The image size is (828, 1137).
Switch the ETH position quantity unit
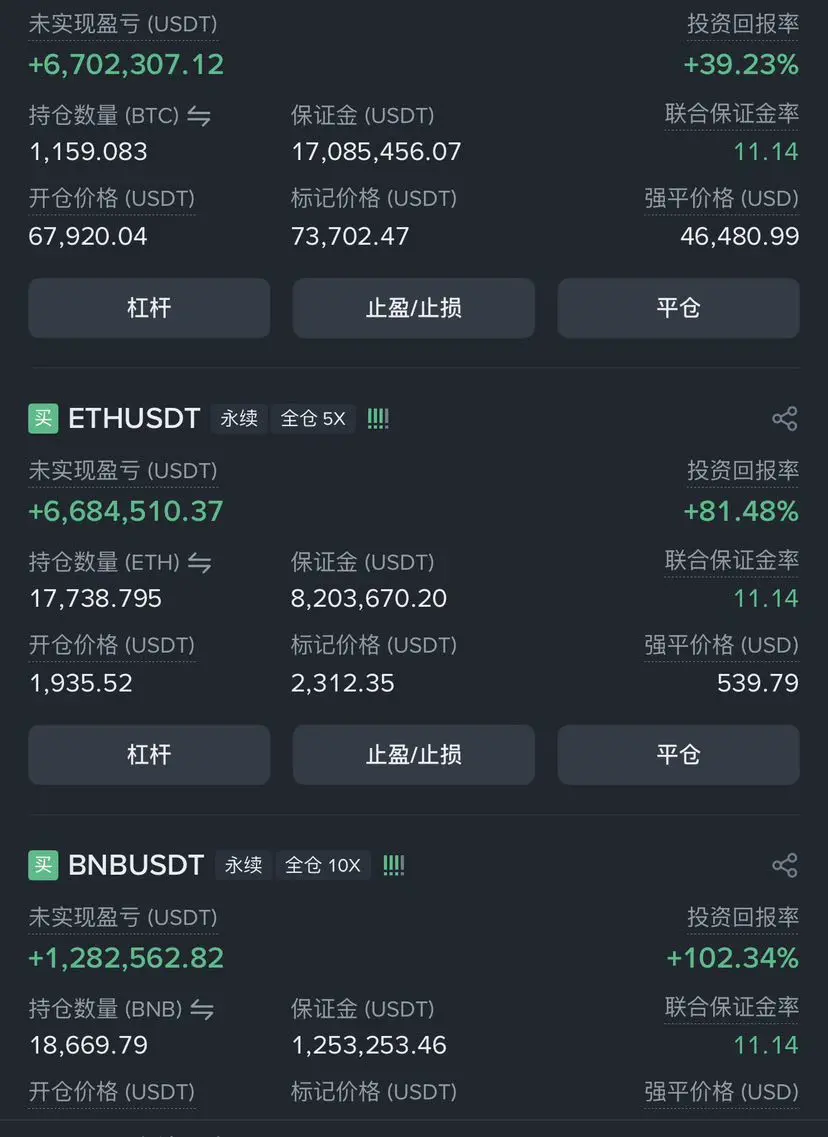tap(200, 563)
